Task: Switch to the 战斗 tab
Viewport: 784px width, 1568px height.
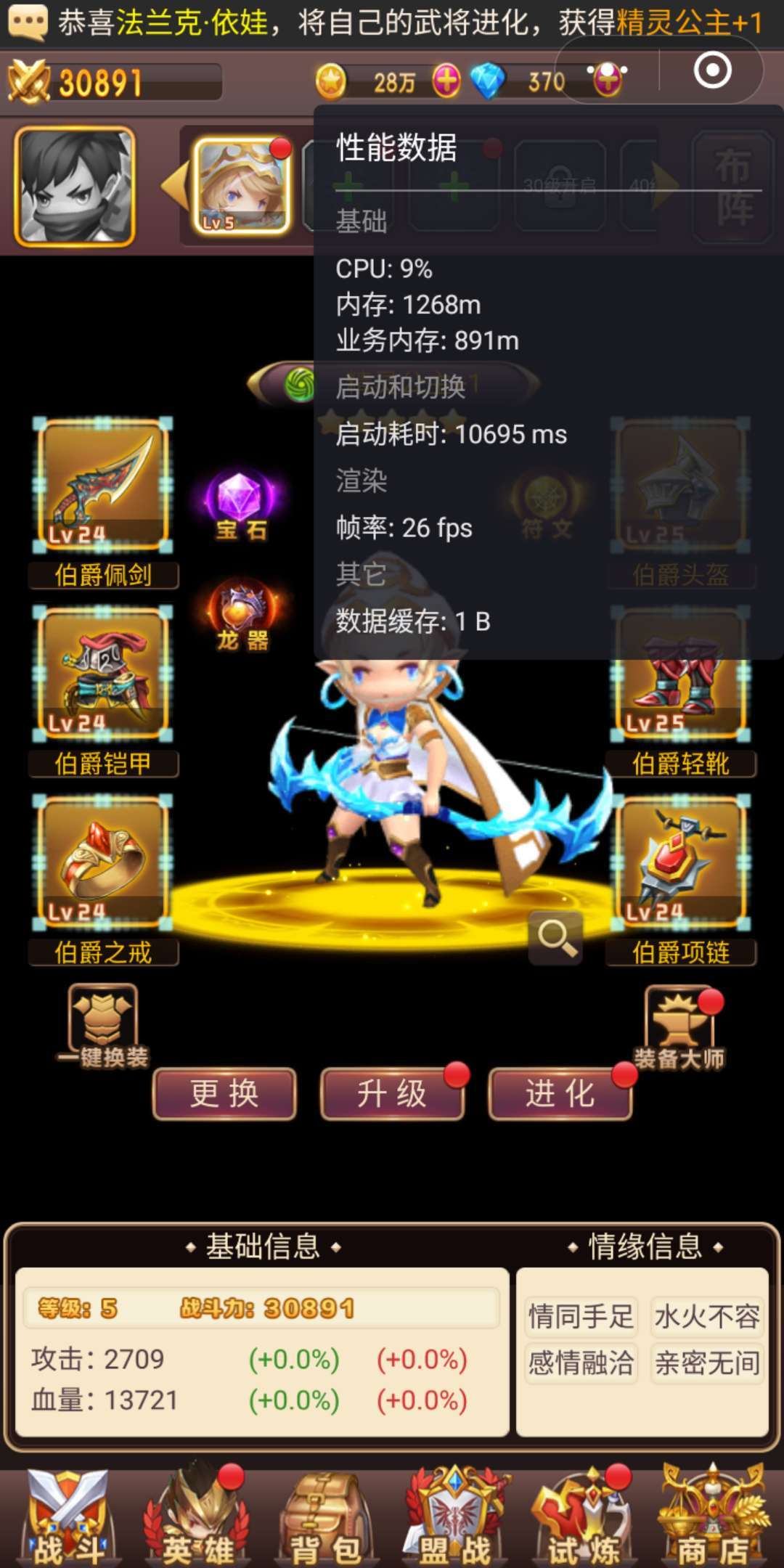Action: click(x=68, y=1517)
